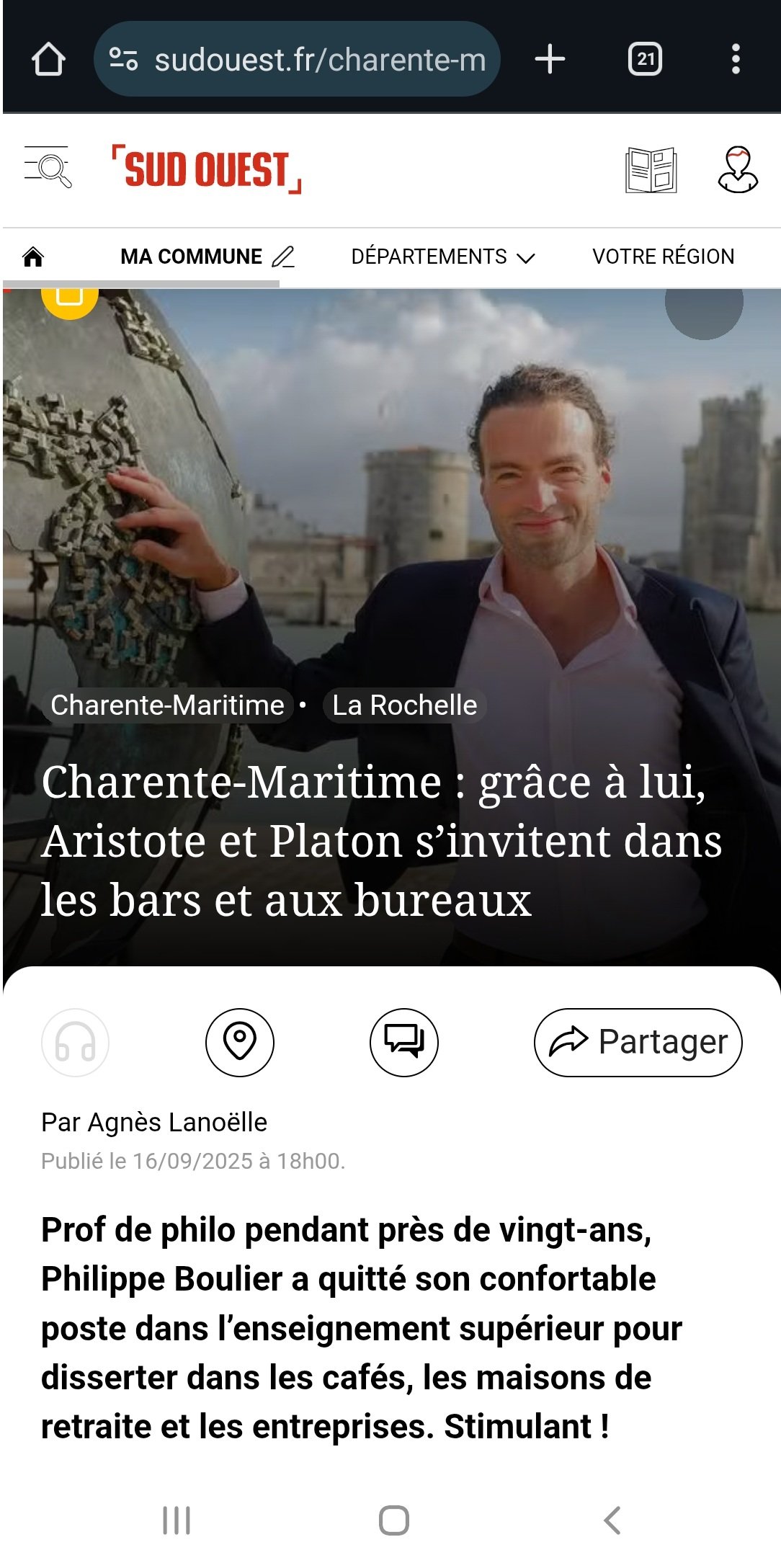Switch to the Votre Région tab
The height and width of the screenshot is (1568, 781).
click(663, 257)
